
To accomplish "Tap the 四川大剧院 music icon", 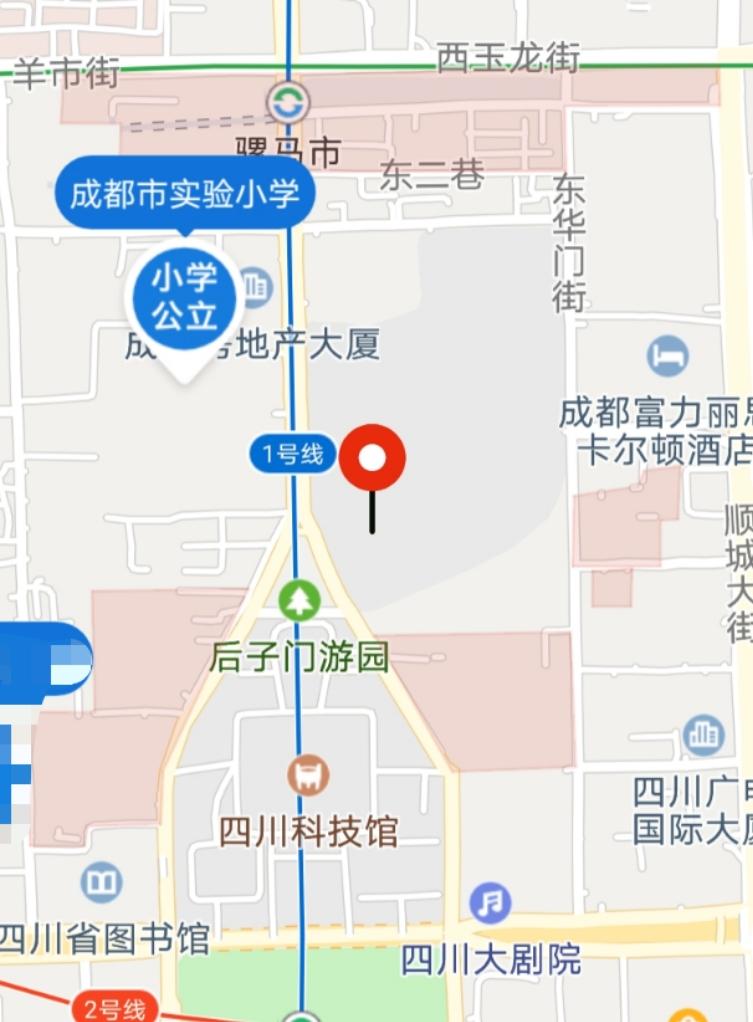I will click(x=490, y=904).
